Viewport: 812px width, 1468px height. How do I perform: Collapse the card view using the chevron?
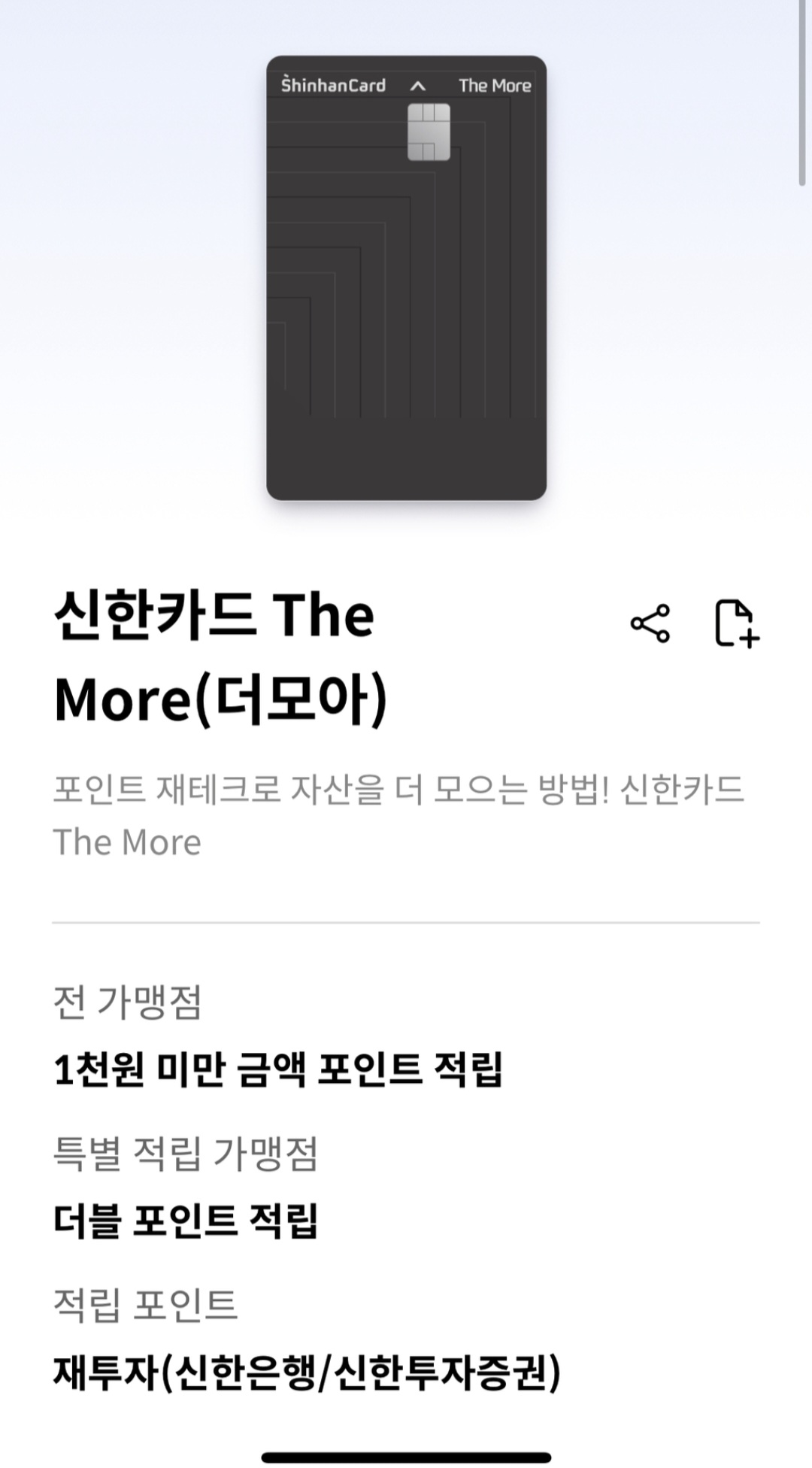pyautogui.click(x=418, y=85)
